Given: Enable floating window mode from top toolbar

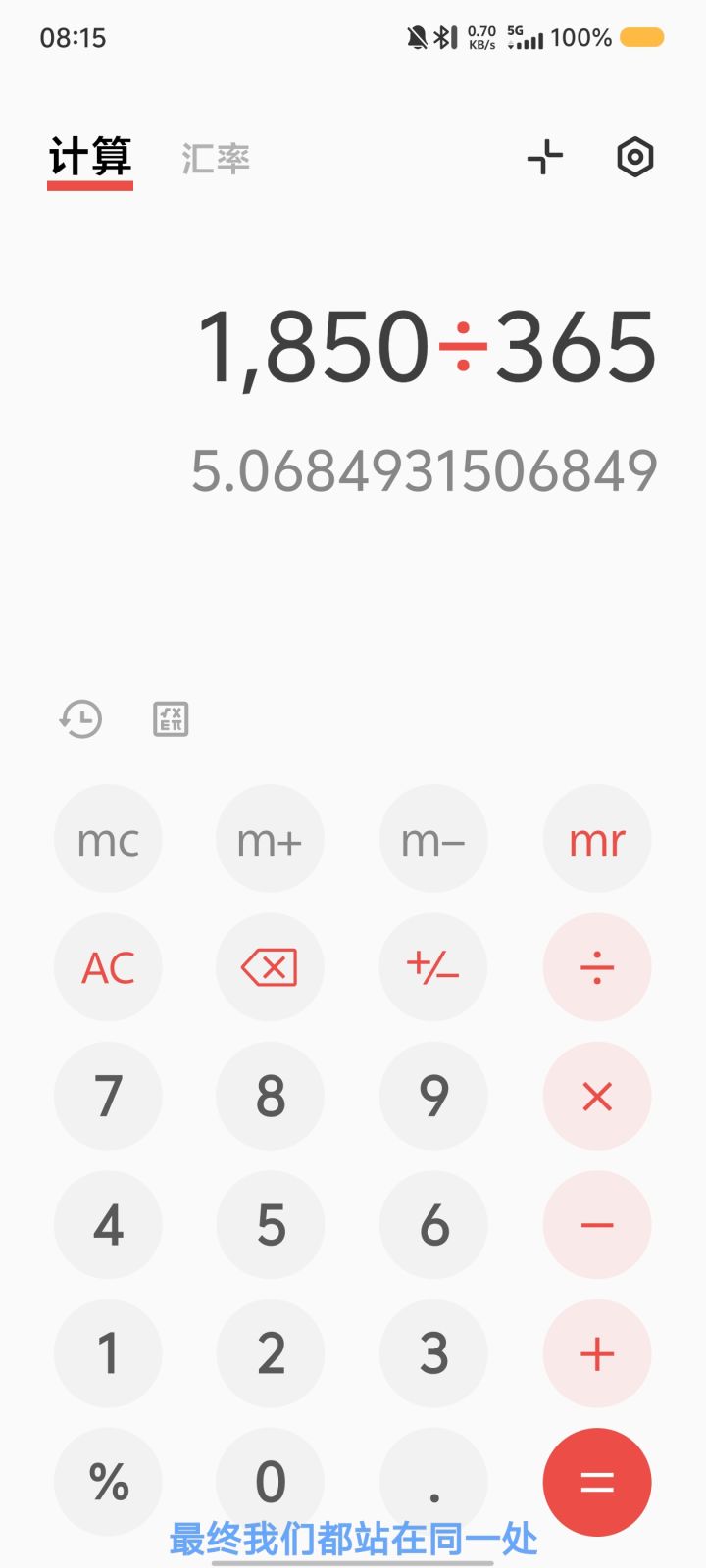Looking at the screenshot, I should click(x=545, y=157).
